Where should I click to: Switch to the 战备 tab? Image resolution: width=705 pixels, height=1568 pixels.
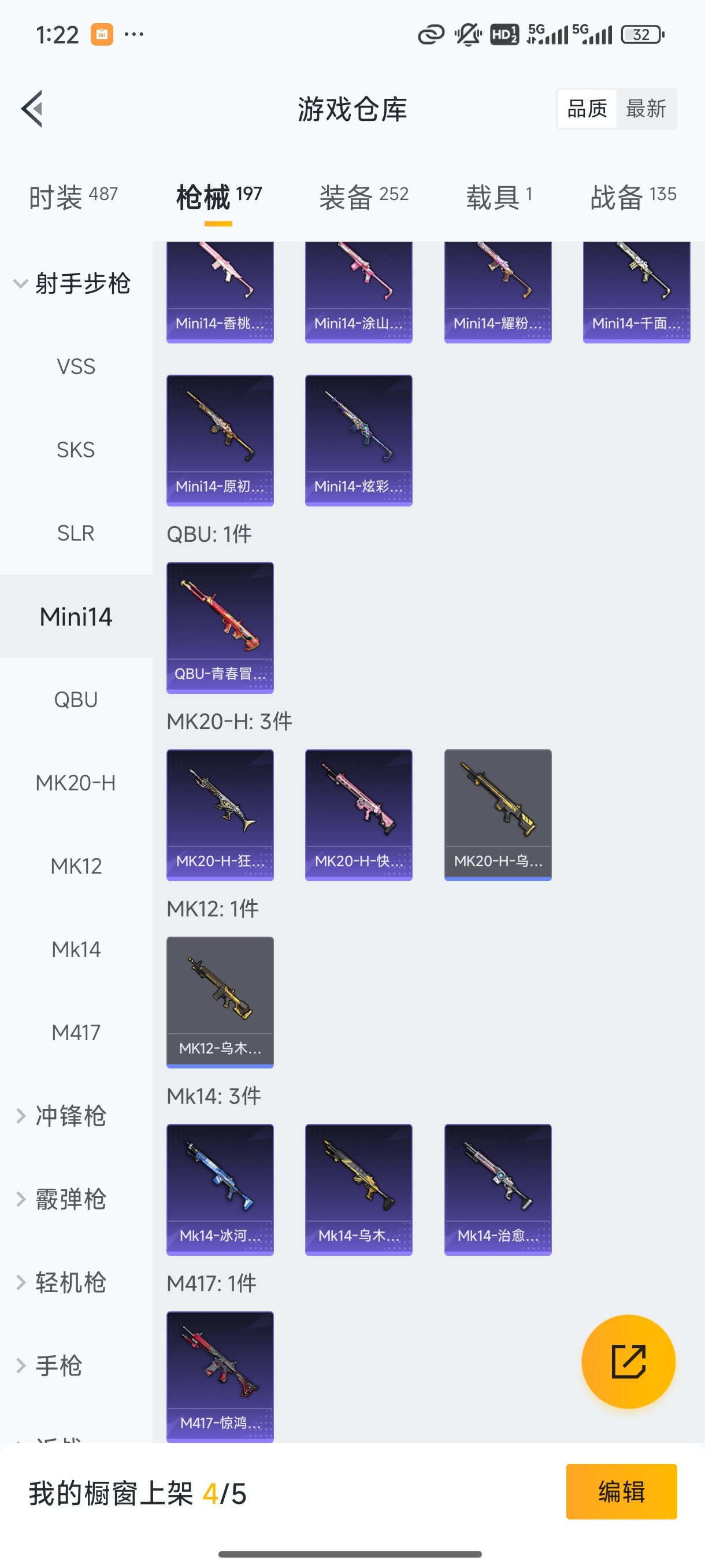pyautogui.click(x=633, y=197)
